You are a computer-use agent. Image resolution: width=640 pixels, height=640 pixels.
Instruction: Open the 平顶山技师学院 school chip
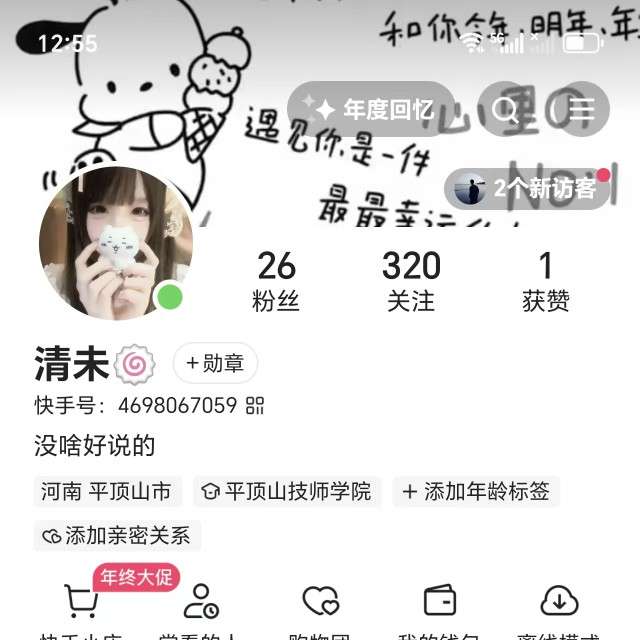click(x=286, y=491)
